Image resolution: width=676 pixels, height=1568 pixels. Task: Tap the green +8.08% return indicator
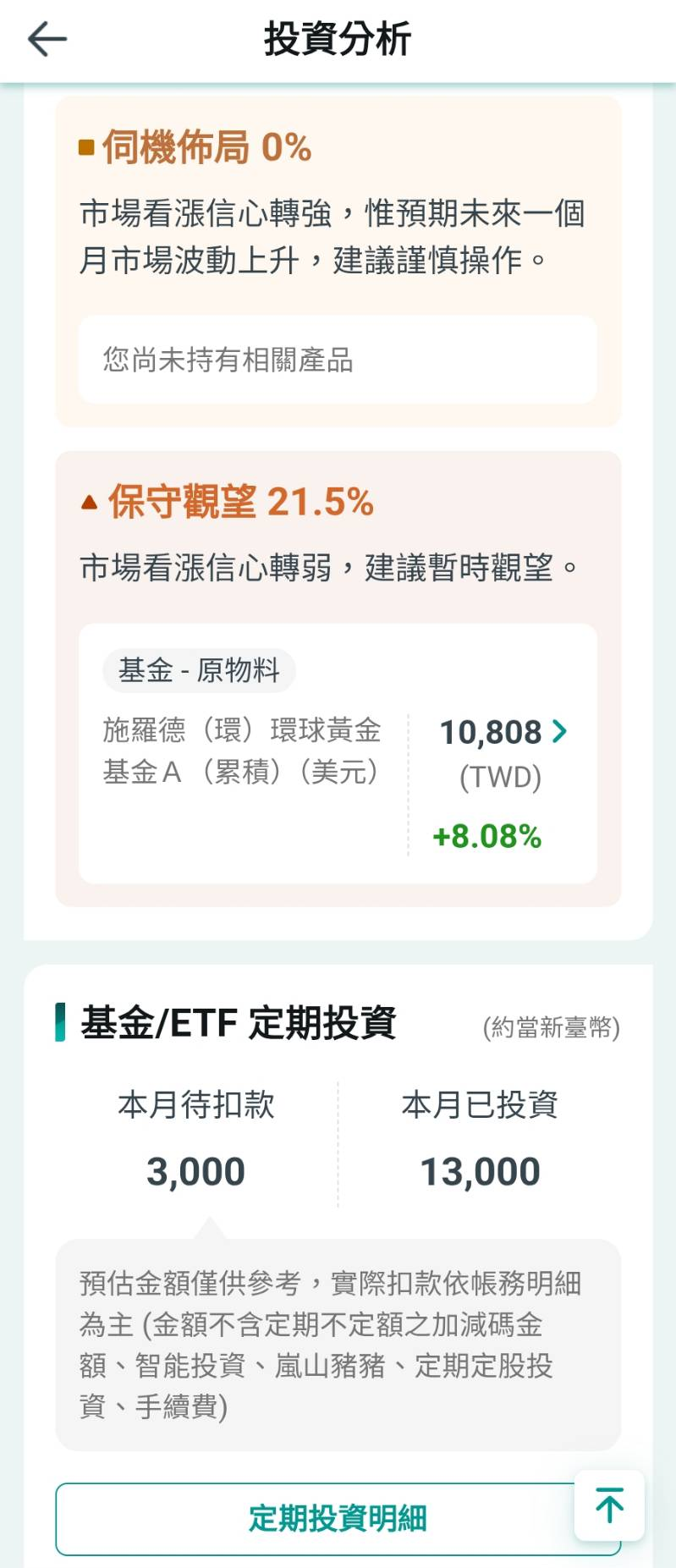488,837
